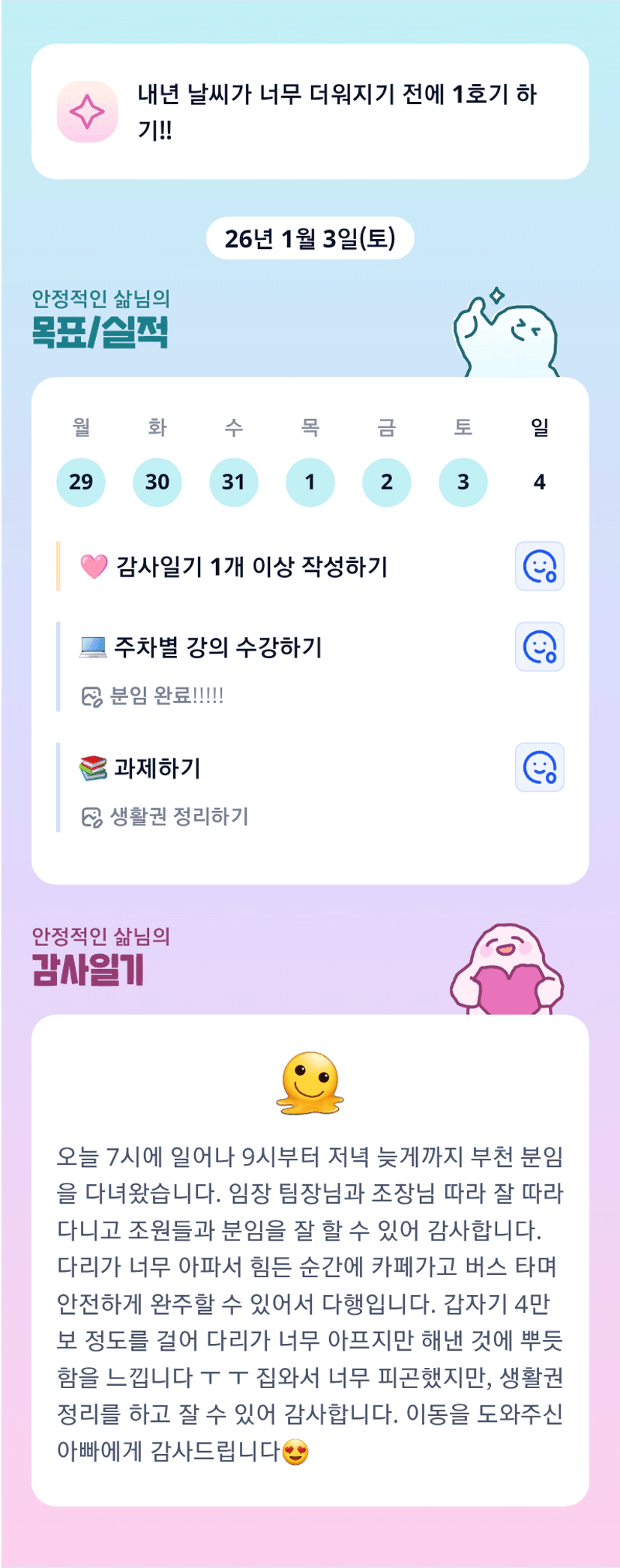Select Thursday the 1st in the week row
Image resolution: width=620 pixels, height=1568 pixels.
click(x=310, y=482)
